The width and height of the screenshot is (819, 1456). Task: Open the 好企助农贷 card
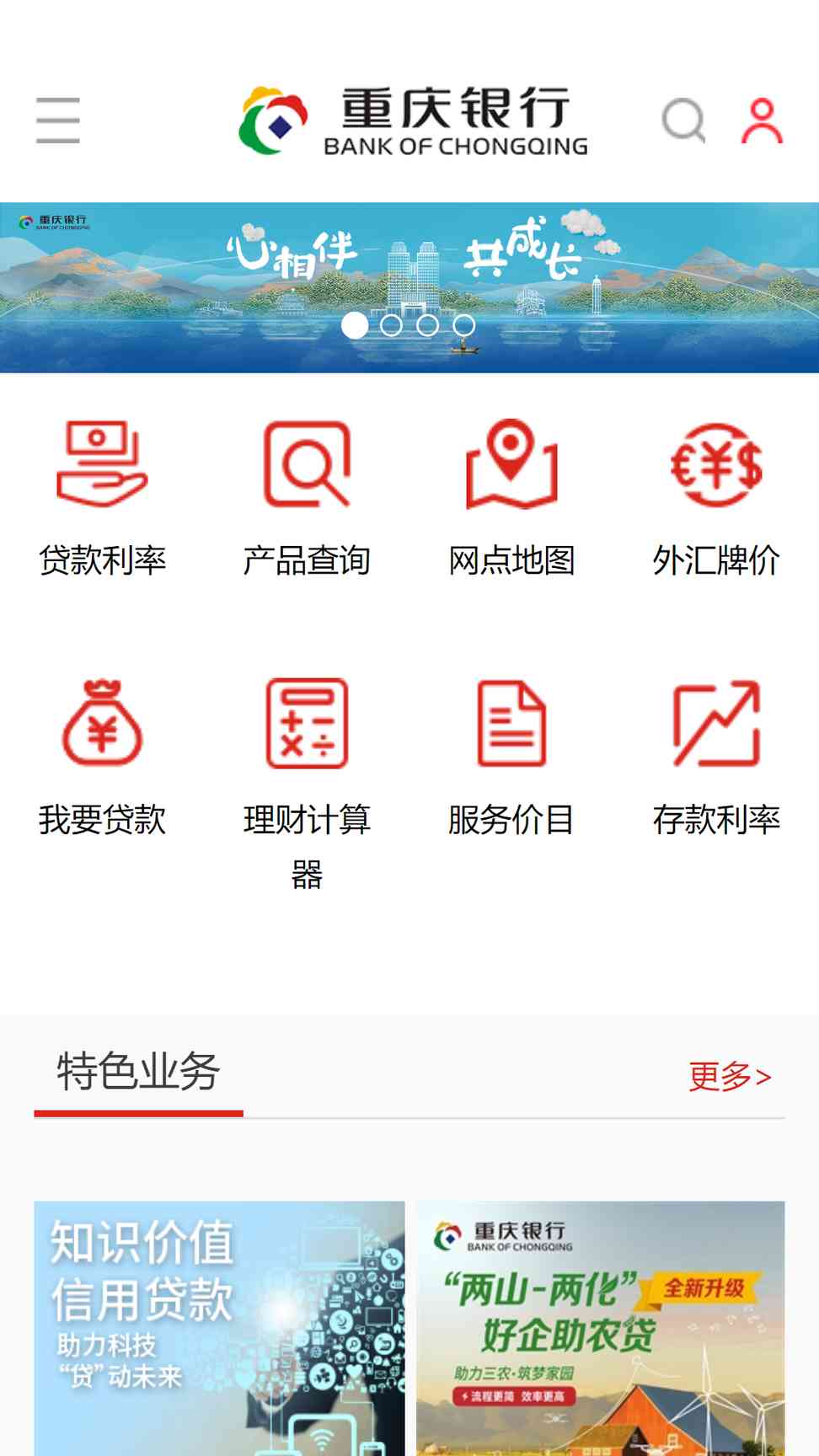click(600, 1328)
